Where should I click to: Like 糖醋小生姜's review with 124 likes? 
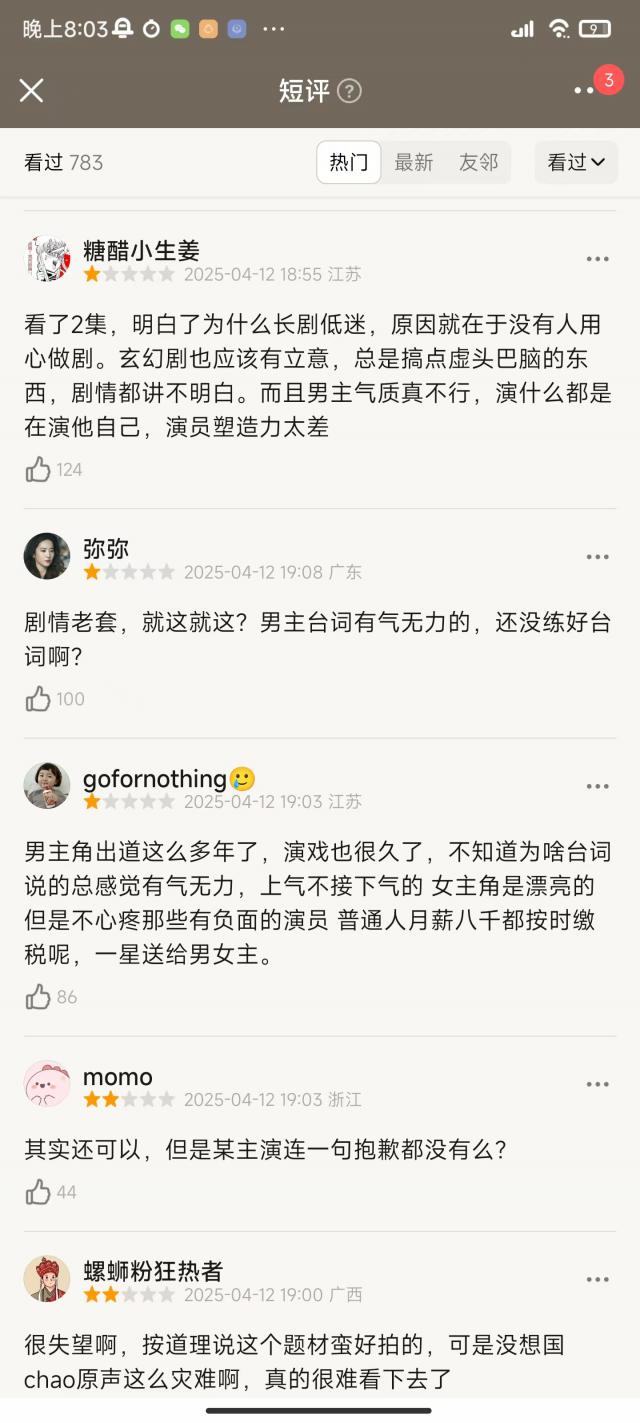[x=39, y=469]
